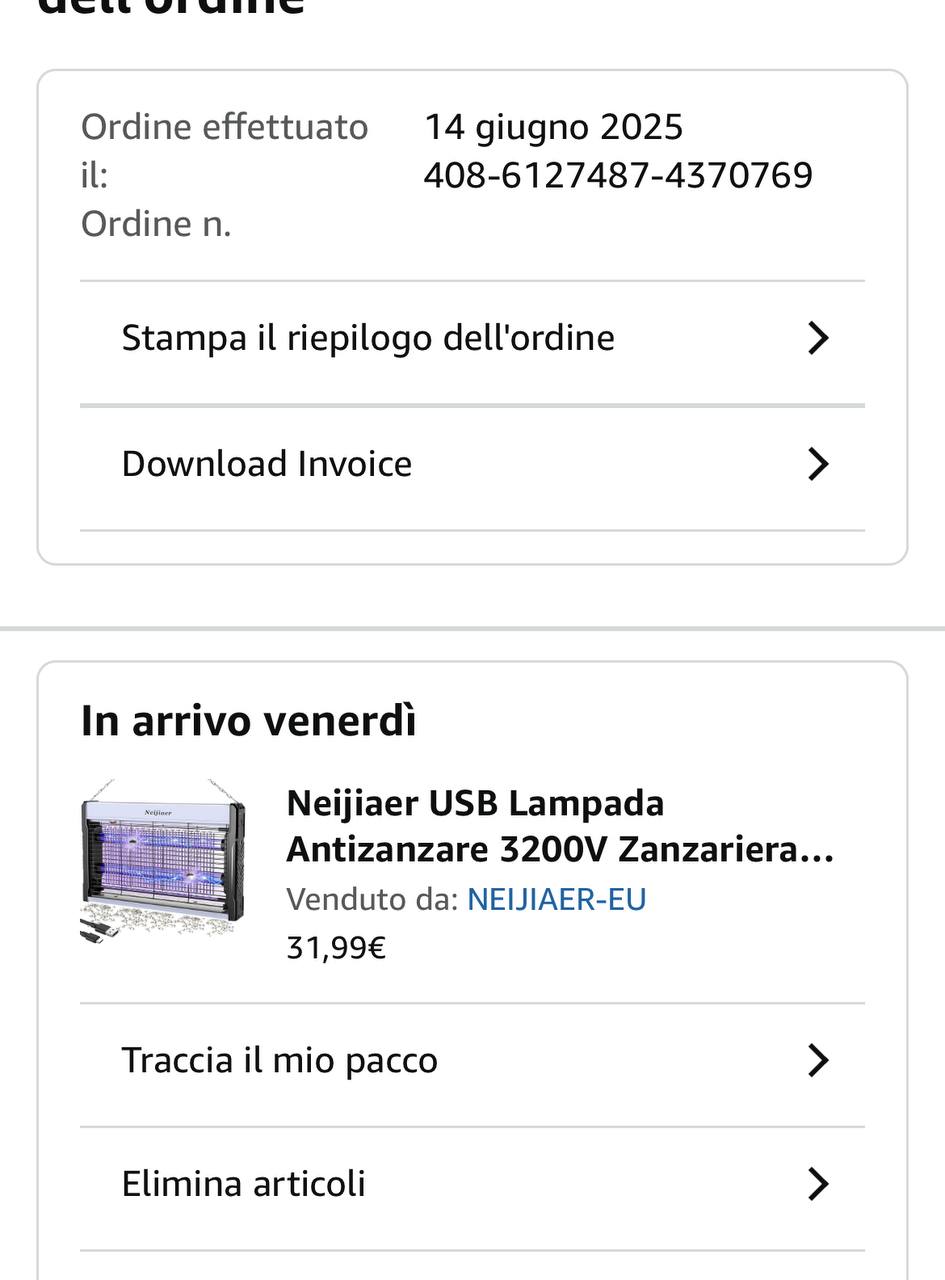Open the Download Invoice row
Screen dimensions: 945x1280
pos(470,464)
